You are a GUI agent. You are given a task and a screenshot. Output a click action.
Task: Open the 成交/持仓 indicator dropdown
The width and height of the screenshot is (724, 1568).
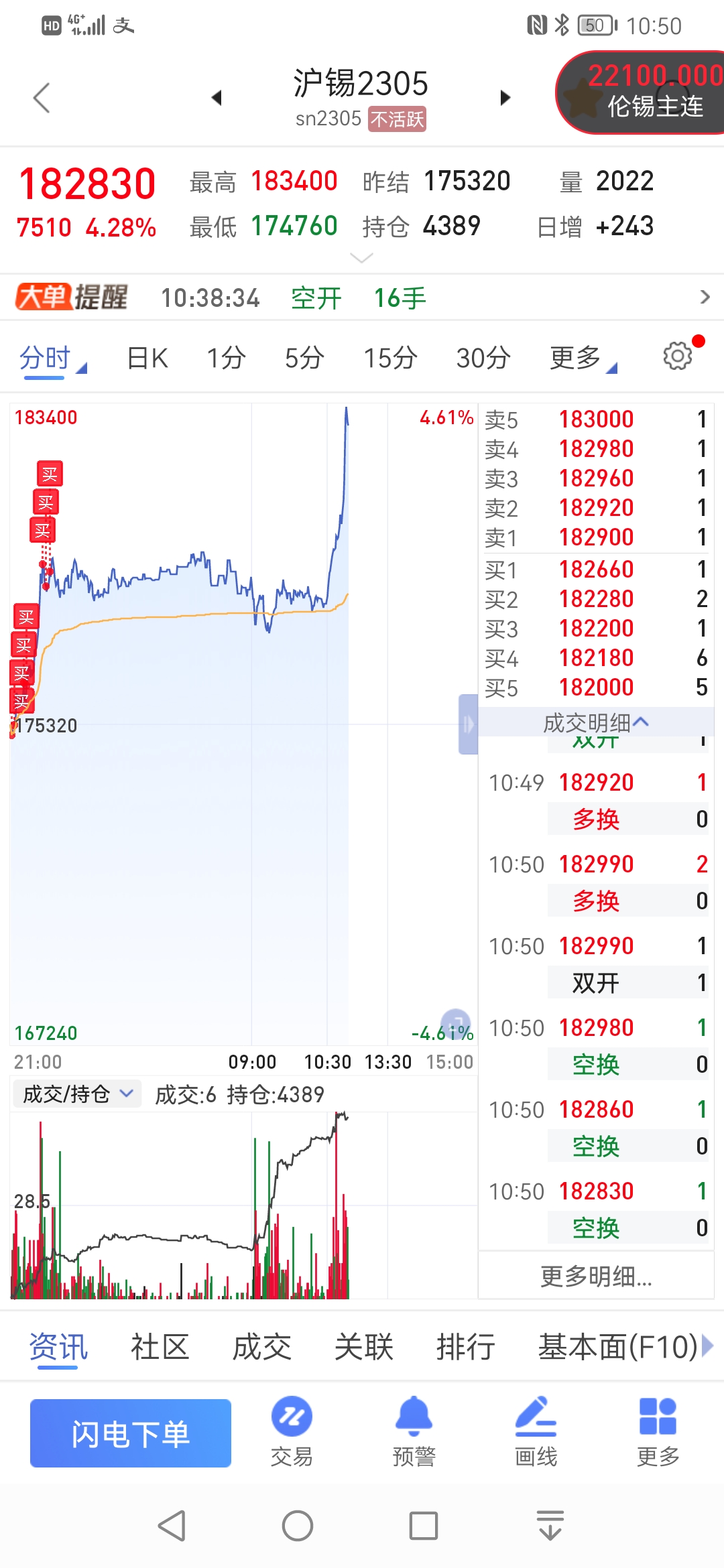pyautogui.click(x=77, y=1094)
